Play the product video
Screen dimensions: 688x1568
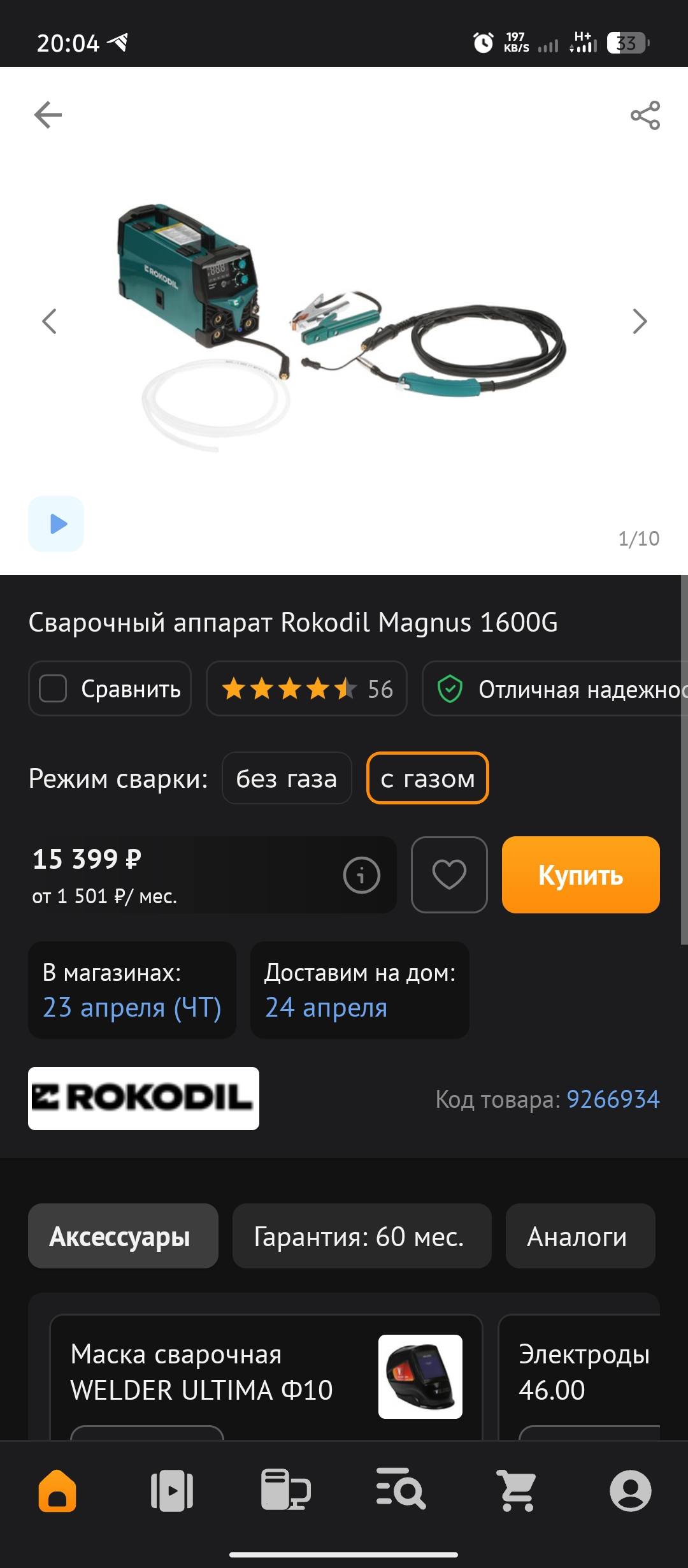tap(55, 523)
